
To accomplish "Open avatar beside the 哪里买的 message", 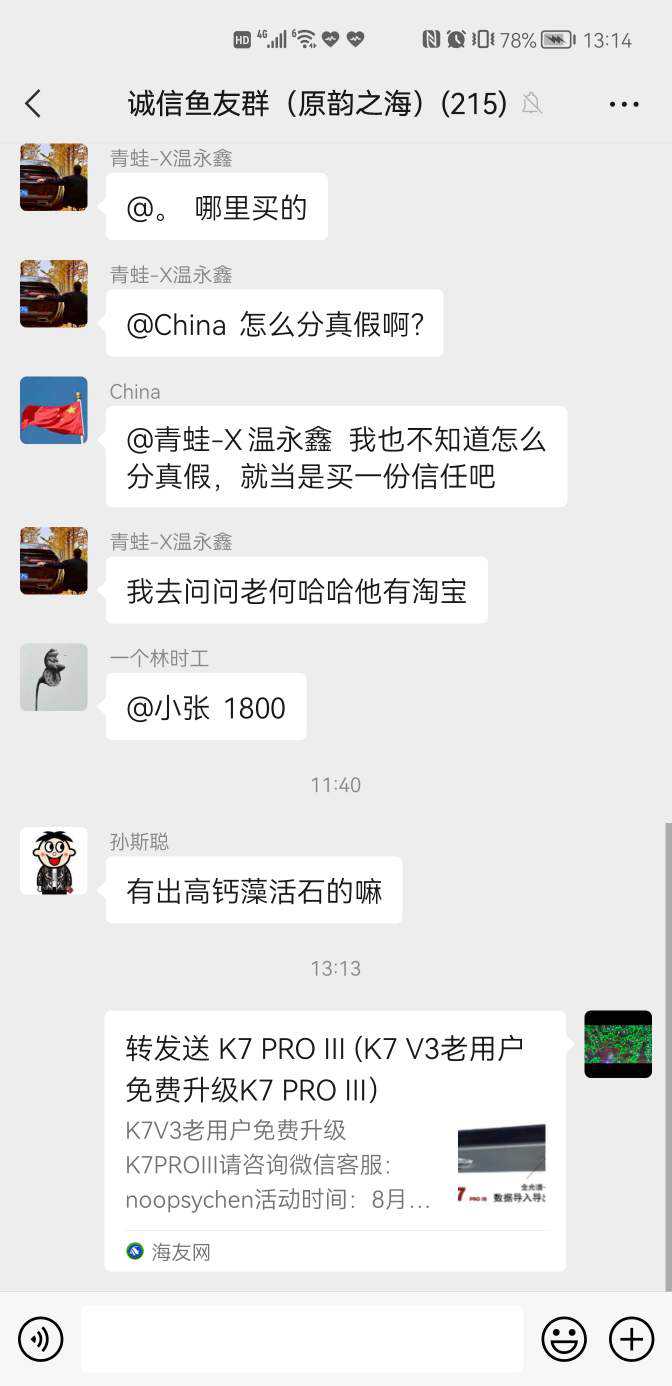I will click(x=54, y=177).
